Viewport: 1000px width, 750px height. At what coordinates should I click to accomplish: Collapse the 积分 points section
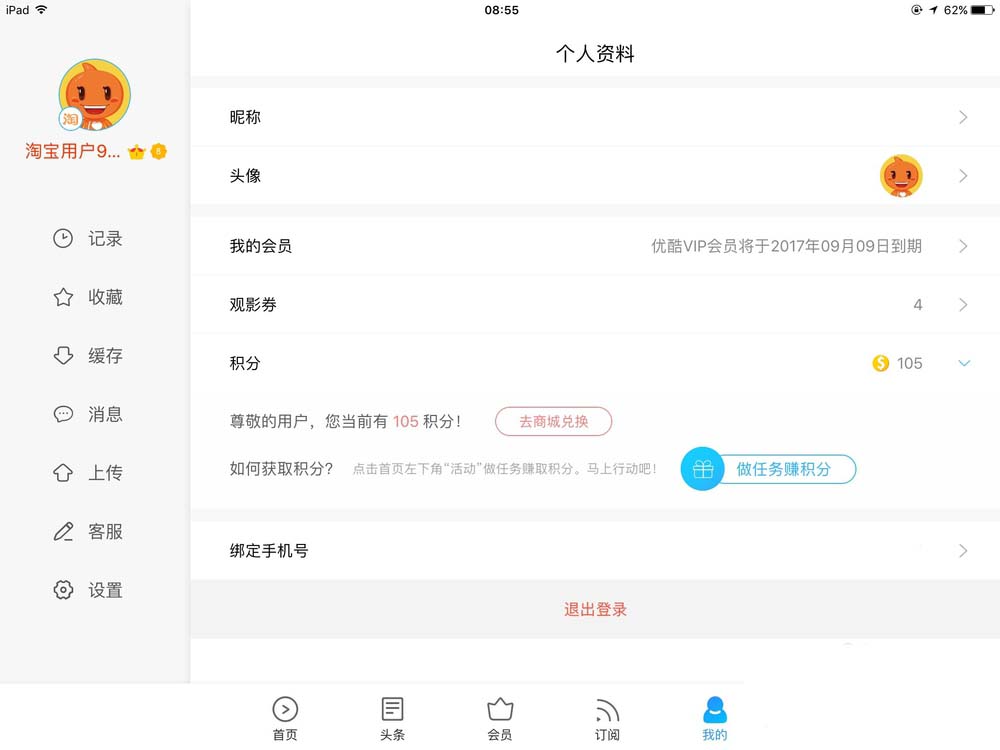pyautogui.click(x=963, y=363)
